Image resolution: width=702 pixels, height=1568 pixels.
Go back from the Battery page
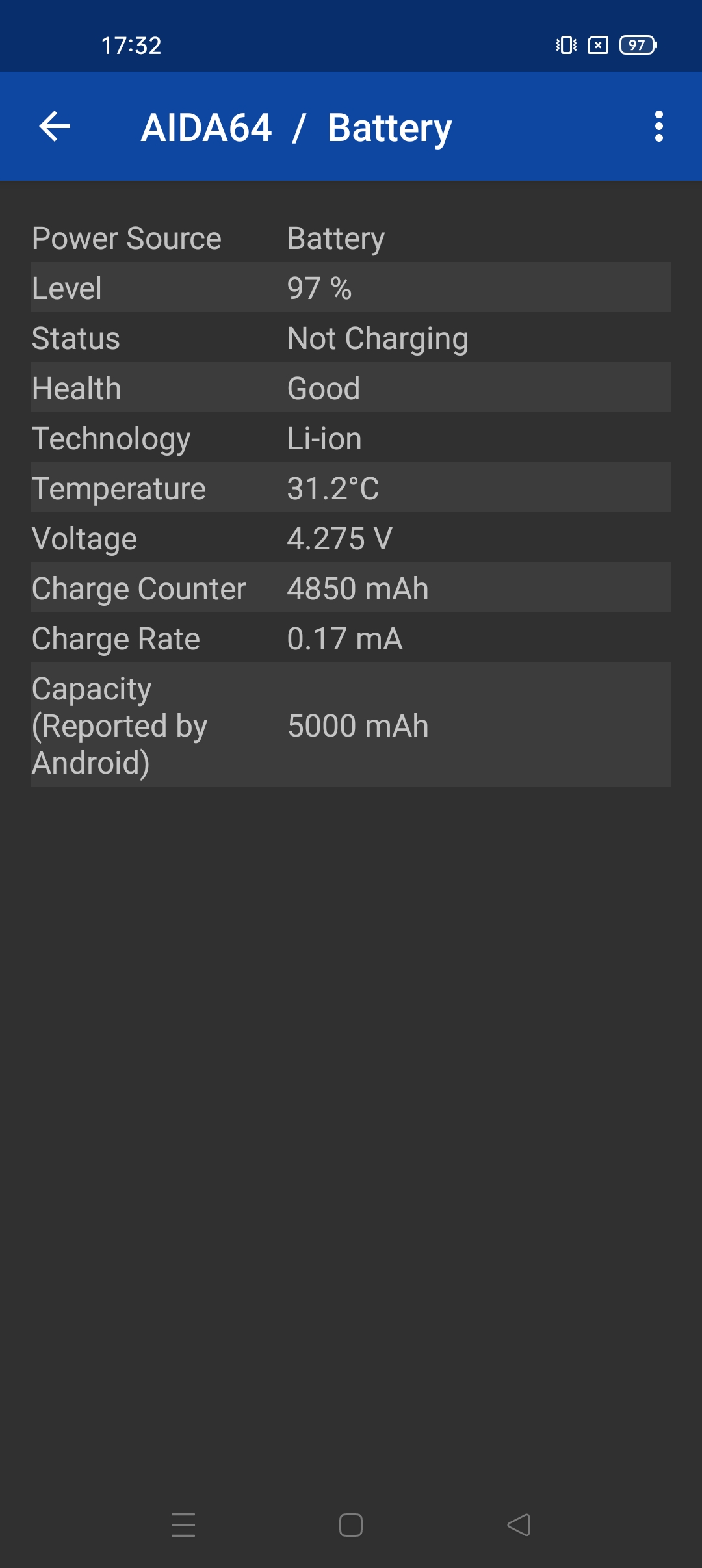[55, 126]
